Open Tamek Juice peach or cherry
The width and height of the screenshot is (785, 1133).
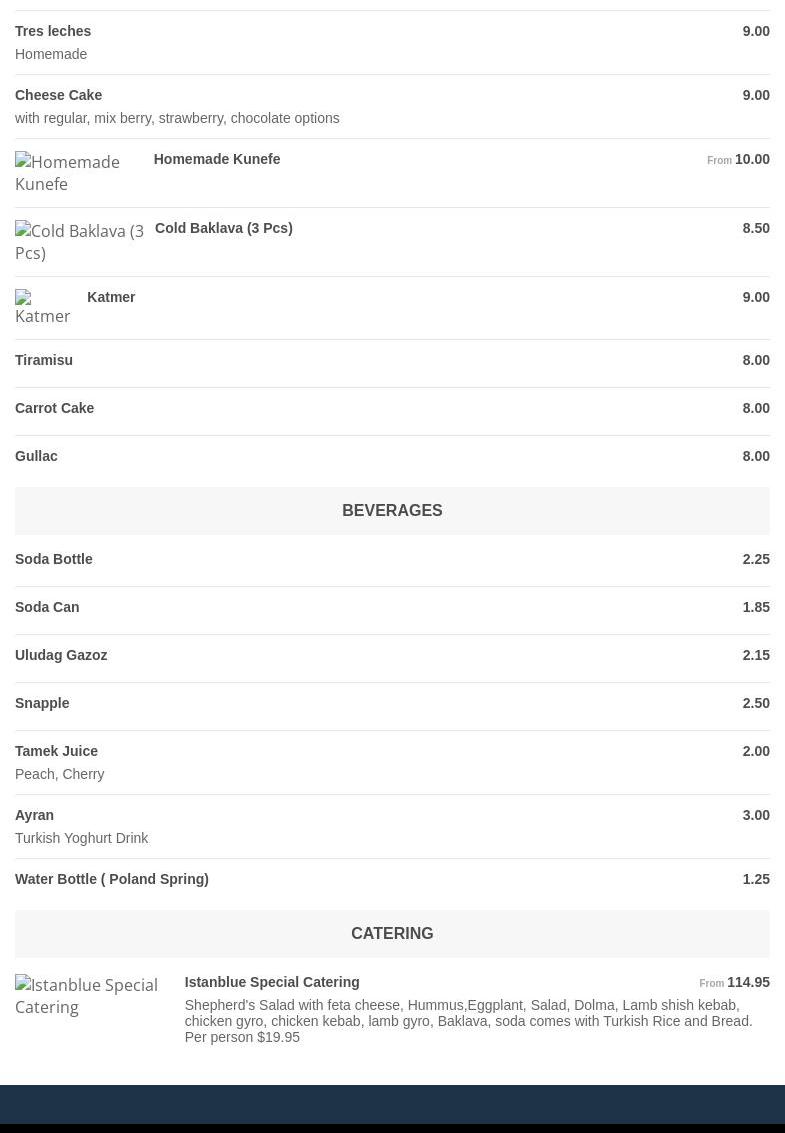(56, 751)
